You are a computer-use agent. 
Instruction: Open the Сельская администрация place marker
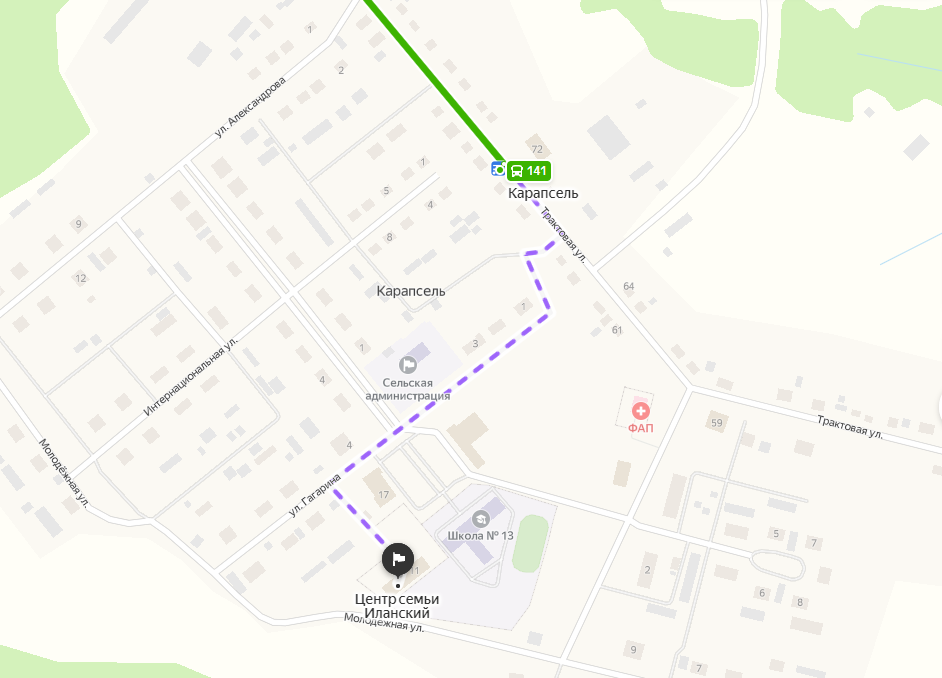[407, 365]
